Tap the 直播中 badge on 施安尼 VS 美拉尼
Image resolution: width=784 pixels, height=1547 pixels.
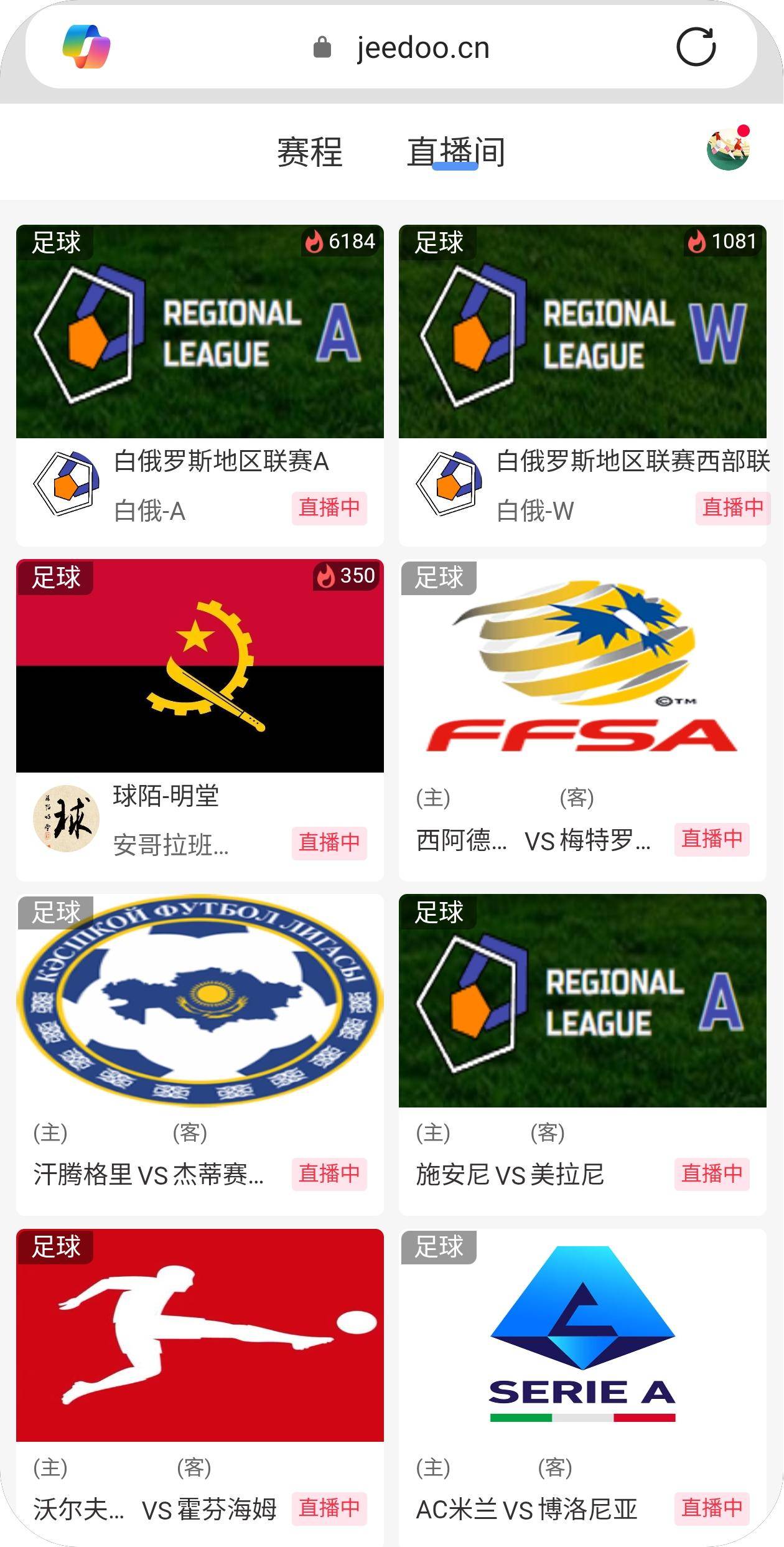(x=712, y=1174)
